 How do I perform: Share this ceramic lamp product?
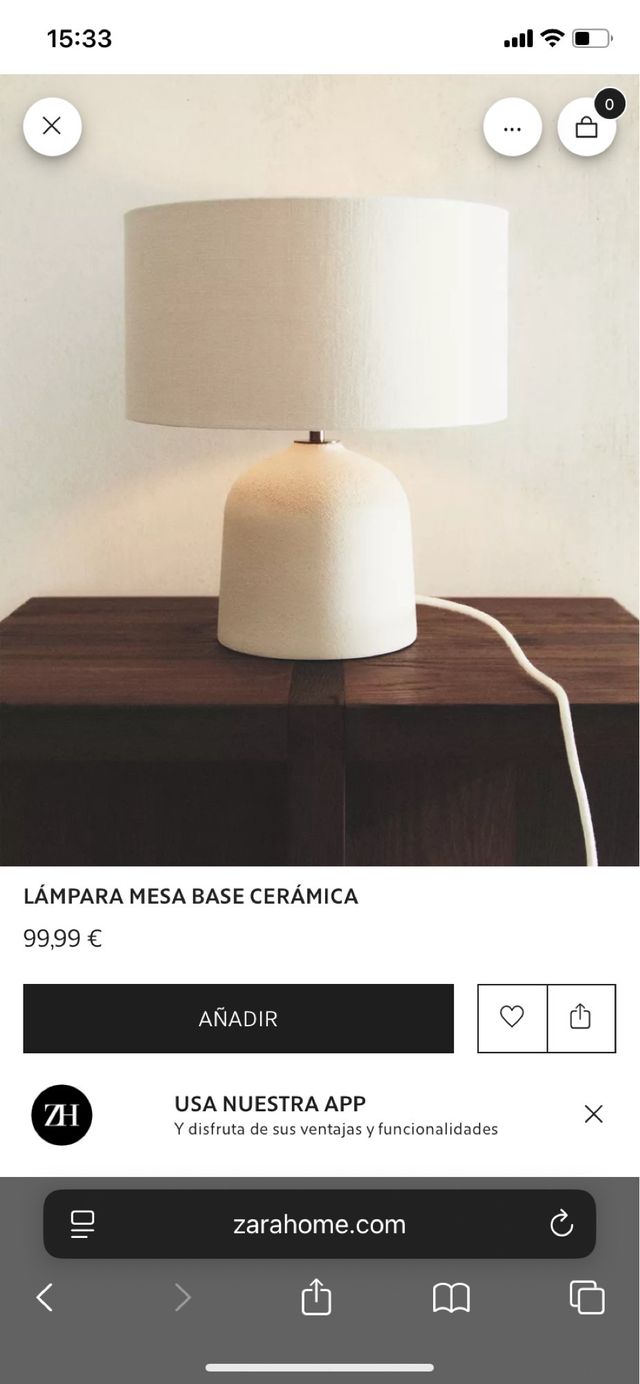pos(581,1018)
